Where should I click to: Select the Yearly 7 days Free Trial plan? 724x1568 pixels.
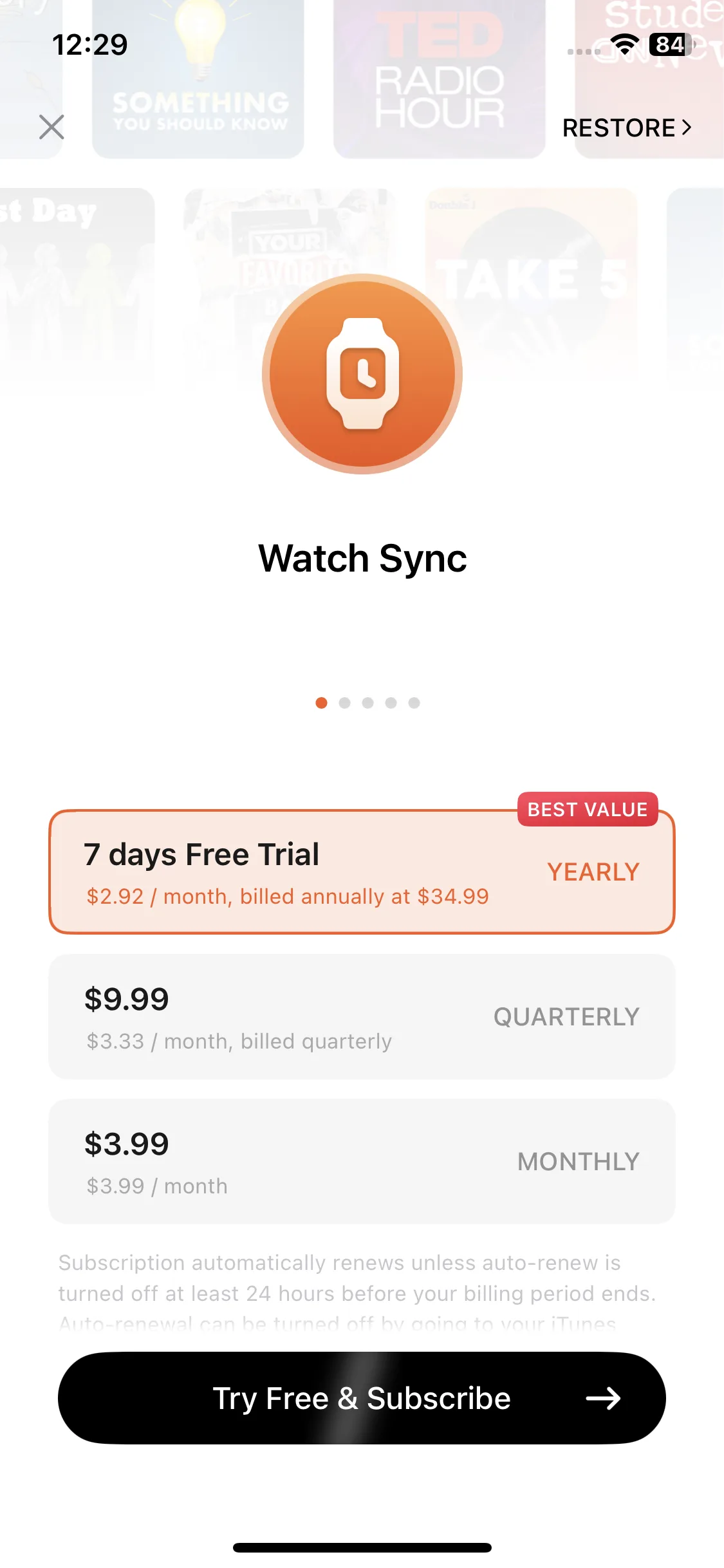coord(362,872)
